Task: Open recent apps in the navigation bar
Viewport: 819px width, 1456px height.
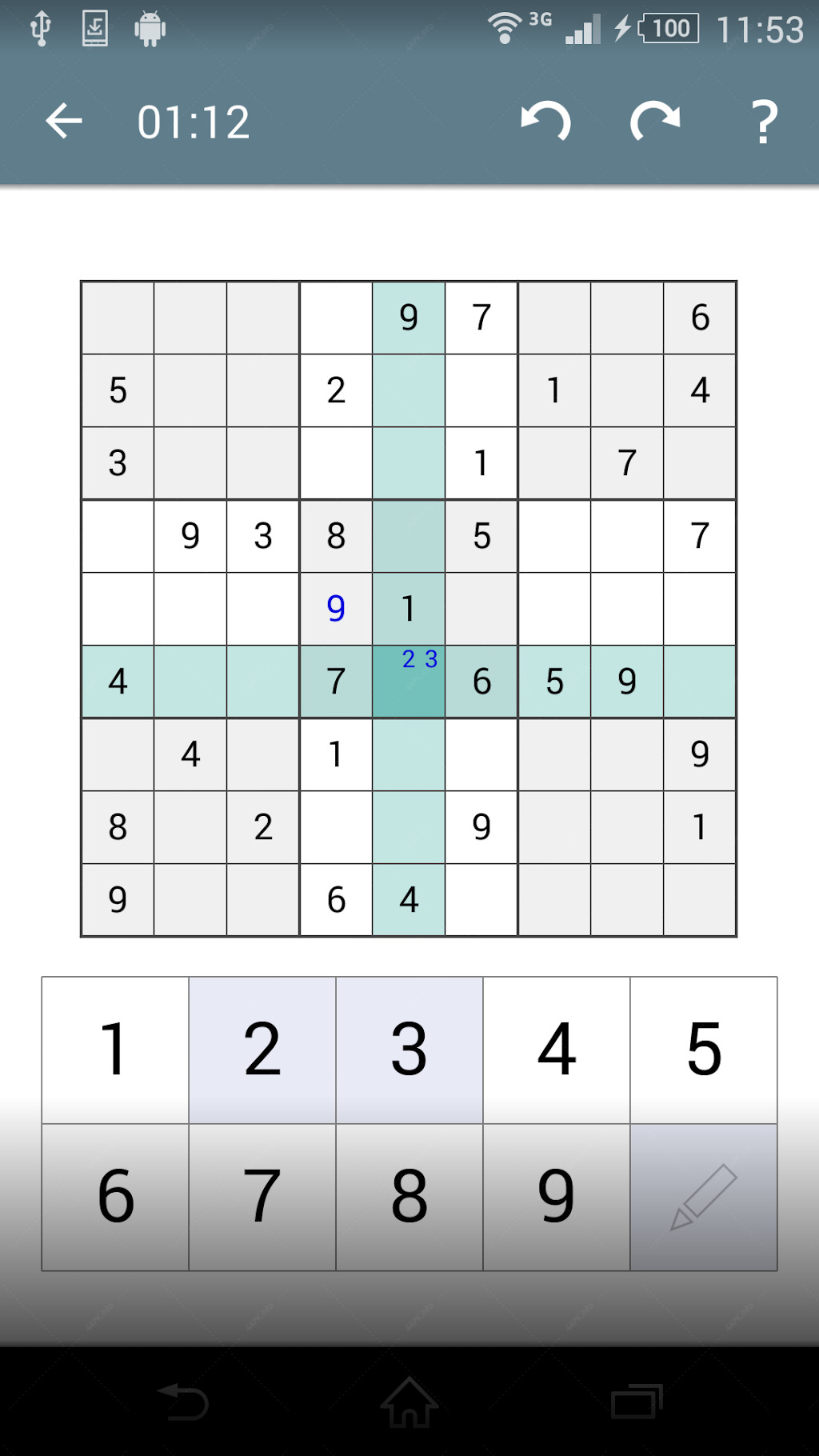Action: (x=637, y=1402)
